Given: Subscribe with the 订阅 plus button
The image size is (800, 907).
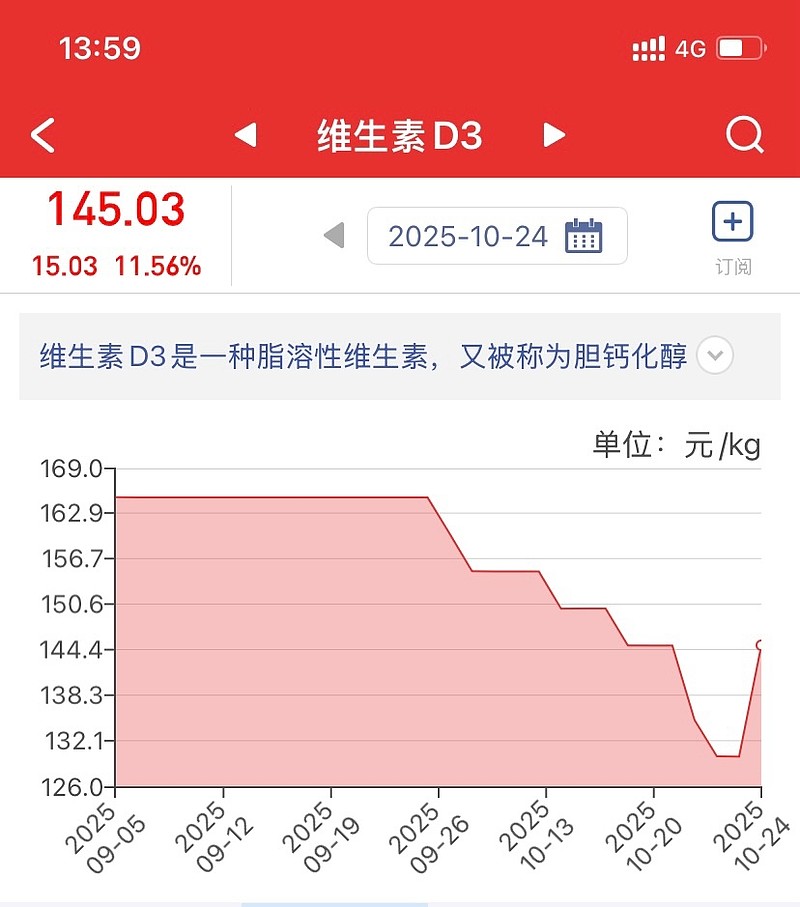Looking at the screenshot, I should coord(732,222).
